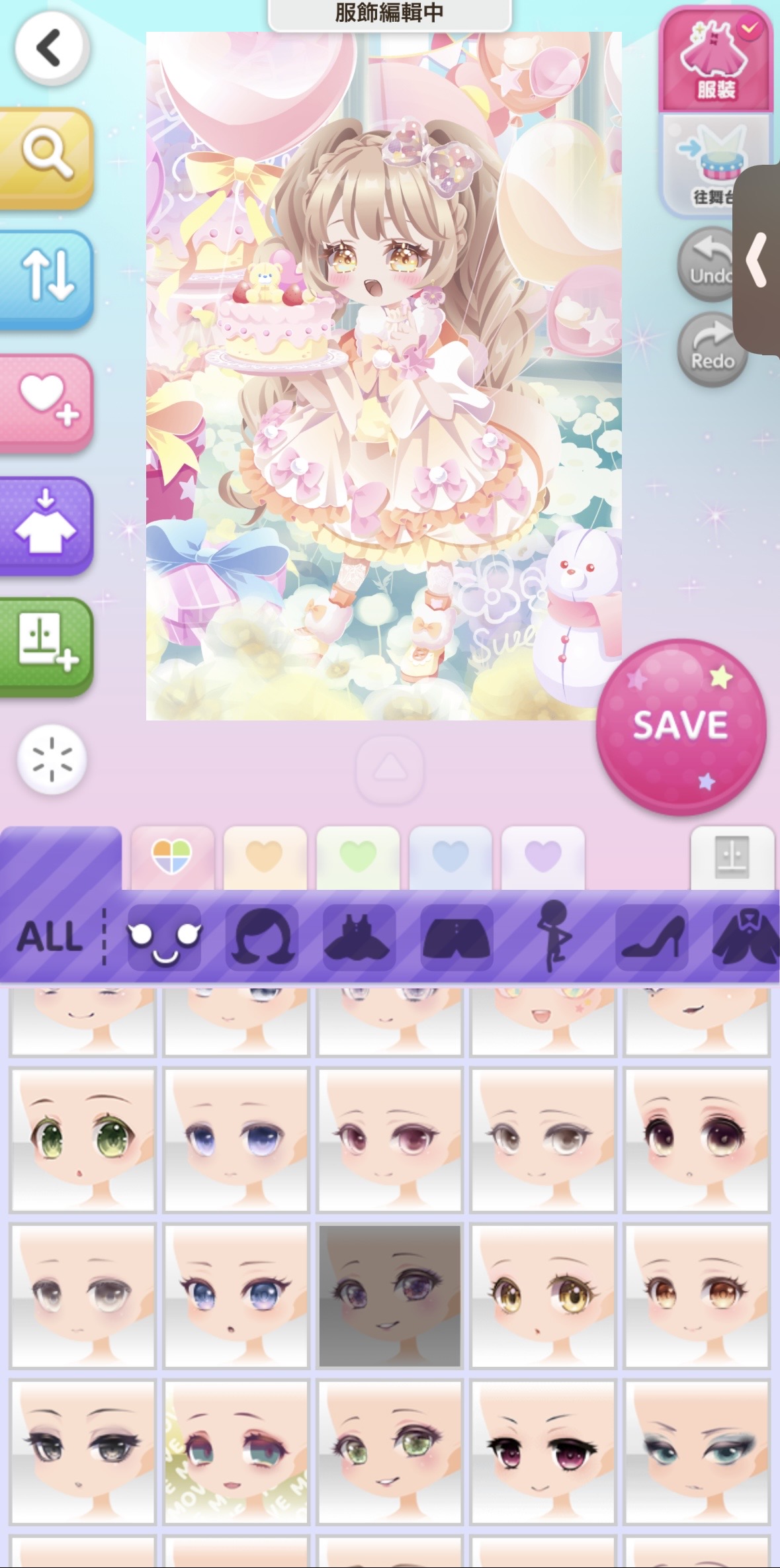Tap the round sparkle effect button

click(x=52, y=760)
